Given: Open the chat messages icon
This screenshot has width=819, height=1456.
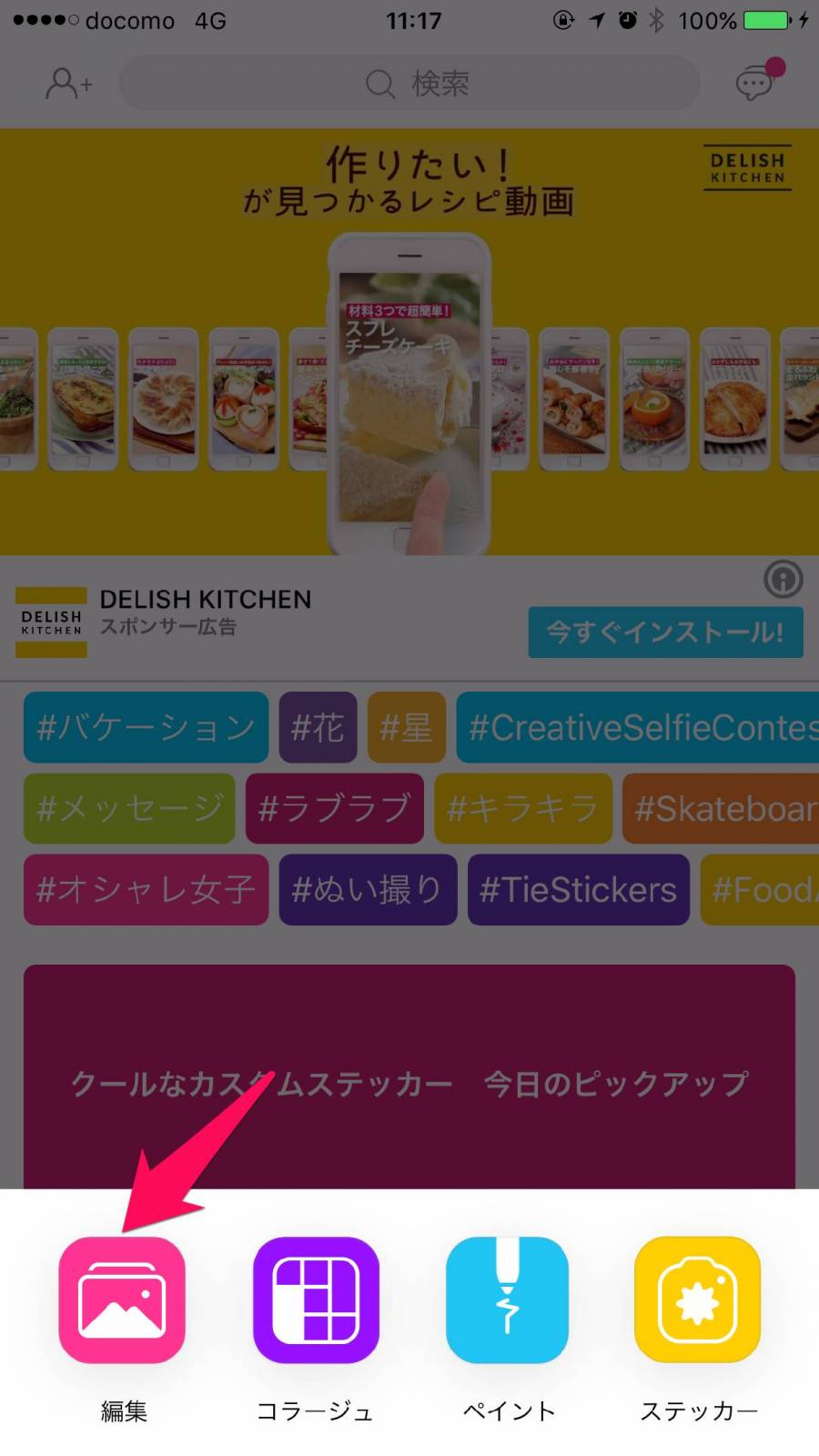Looking at the screenshot, I should [x=756, y=82].
